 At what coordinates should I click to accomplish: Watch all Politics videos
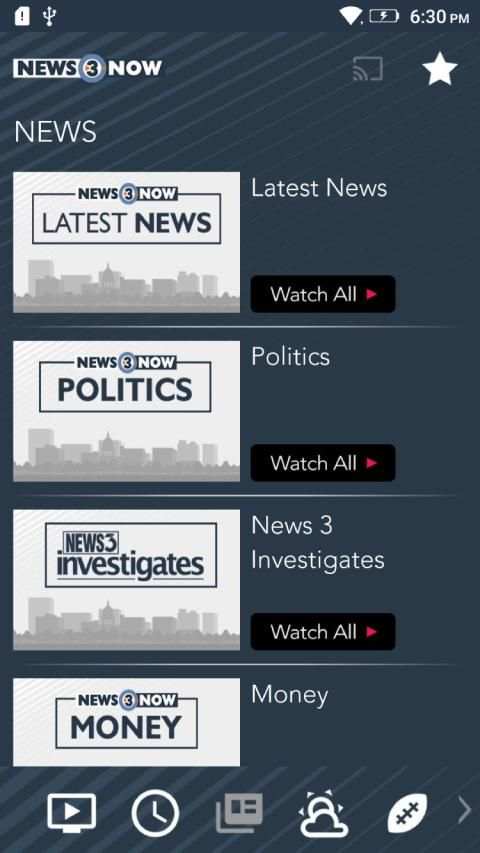pyautogui.click(x=323, y=463)
